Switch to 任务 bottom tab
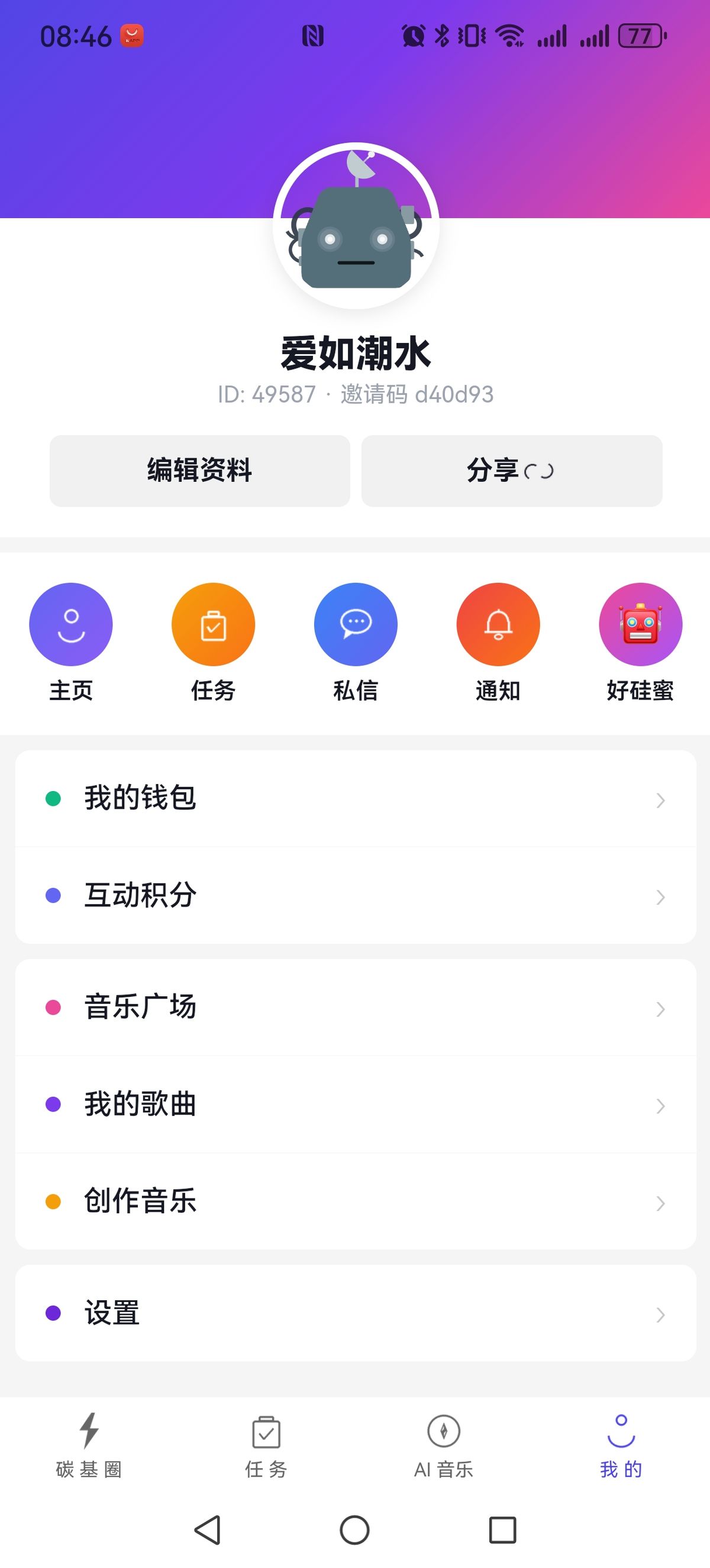The height and width of the screenshot is (1568, 710). click(x=266, y=1446)
